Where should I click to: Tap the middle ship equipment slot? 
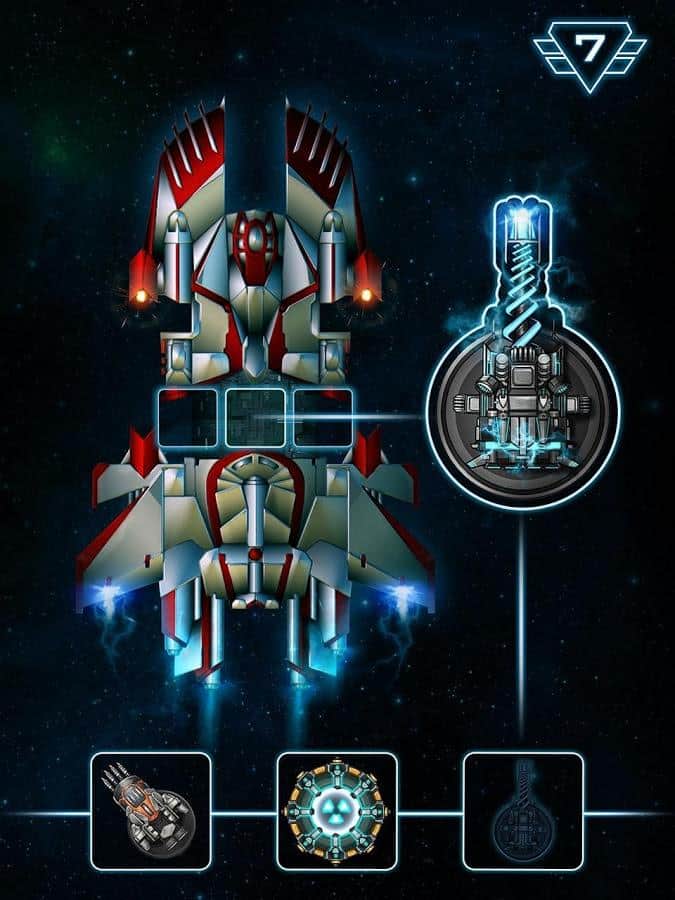255,417
